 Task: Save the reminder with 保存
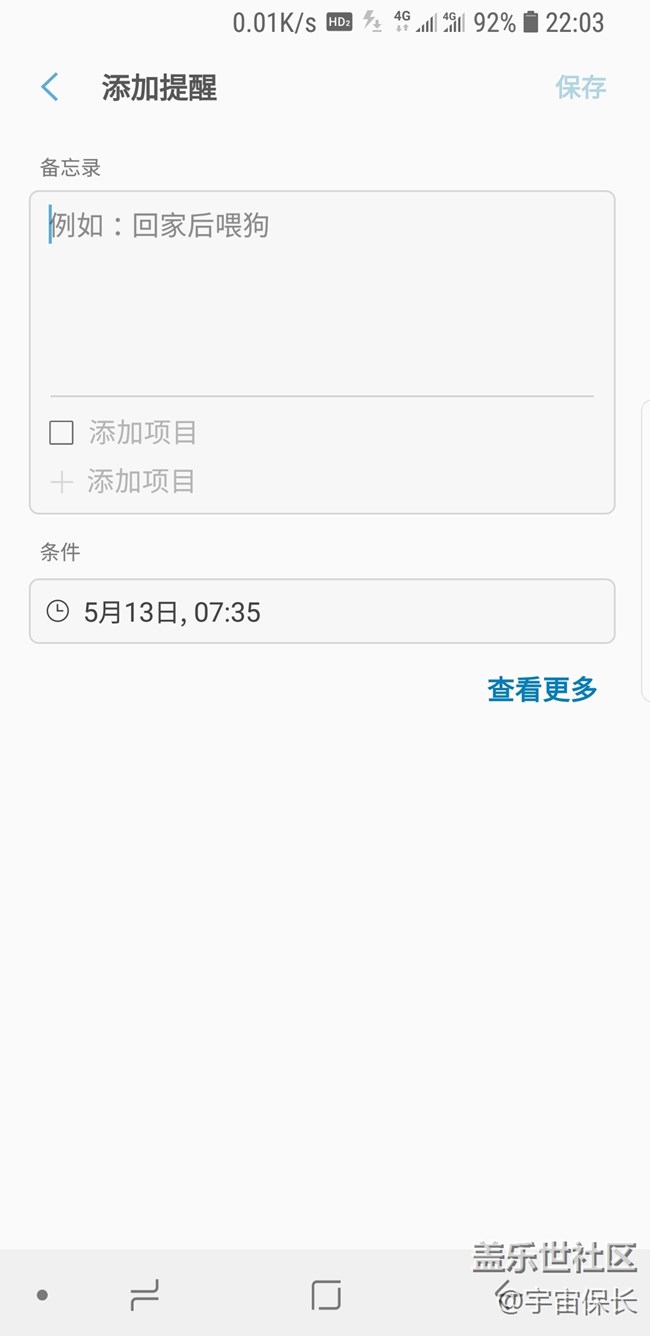click(580, 88)
